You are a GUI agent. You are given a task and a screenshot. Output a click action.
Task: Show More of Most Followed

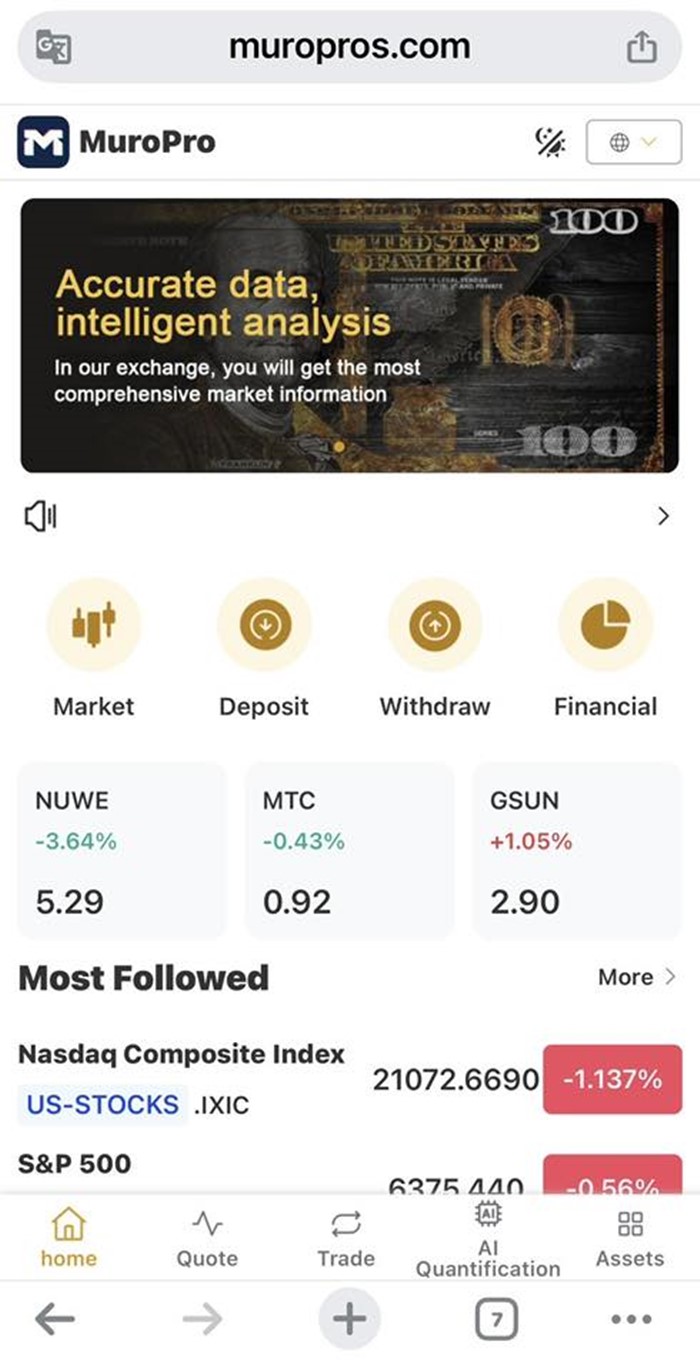coord(636,977)
